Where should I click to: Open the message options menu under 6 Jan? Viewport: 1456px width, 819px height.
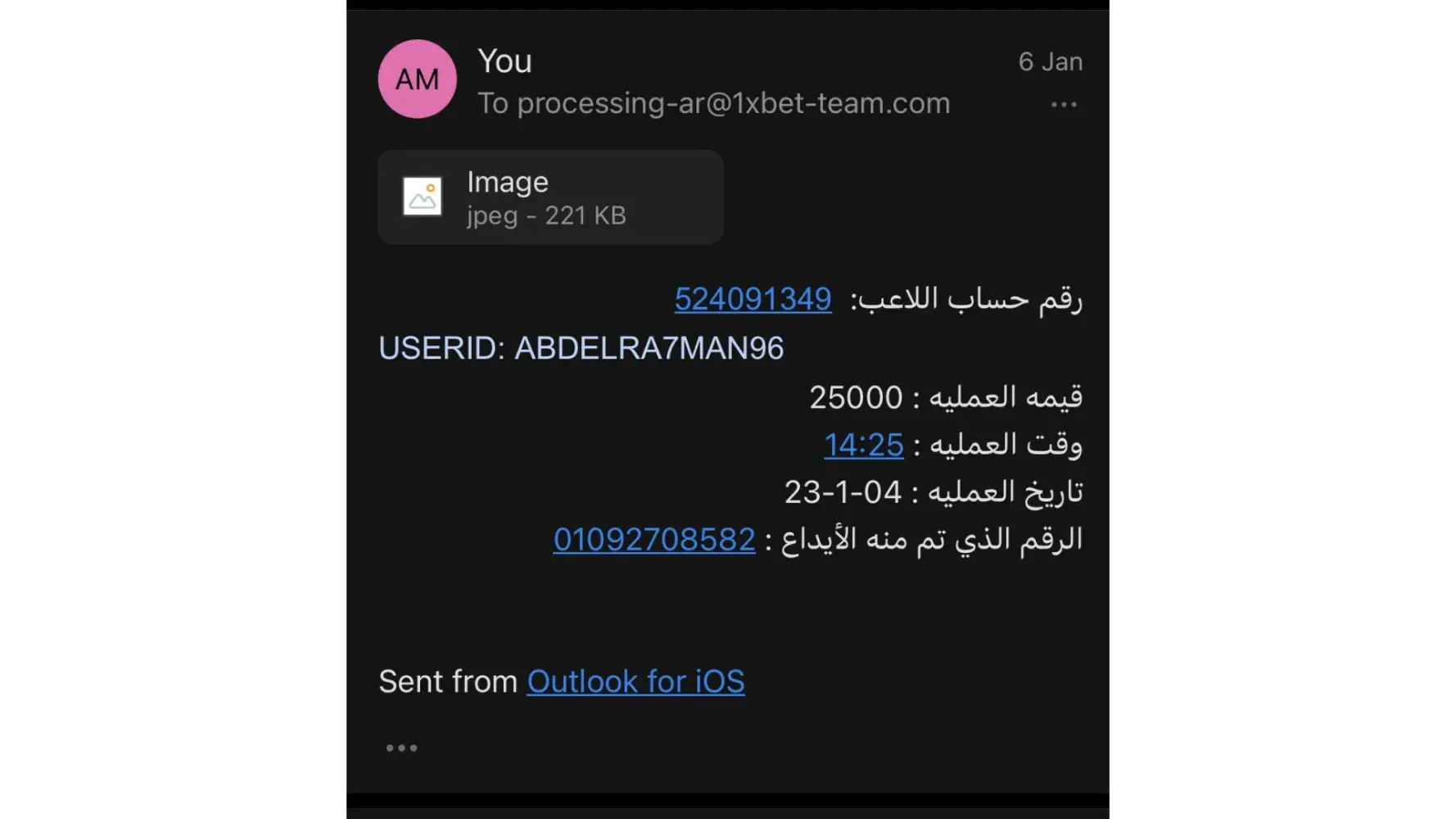click(x=1063, y=105)
